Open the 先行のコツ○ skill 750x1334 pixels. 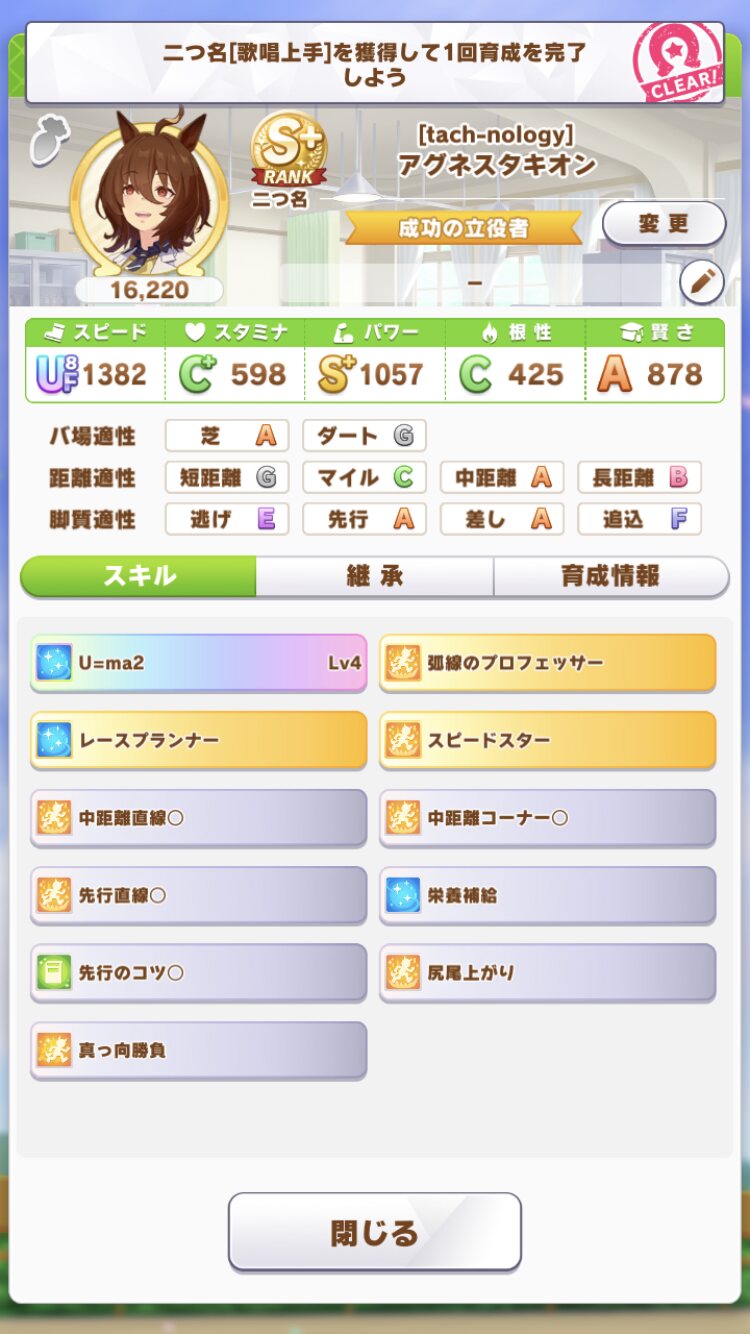tap(198, 972)
